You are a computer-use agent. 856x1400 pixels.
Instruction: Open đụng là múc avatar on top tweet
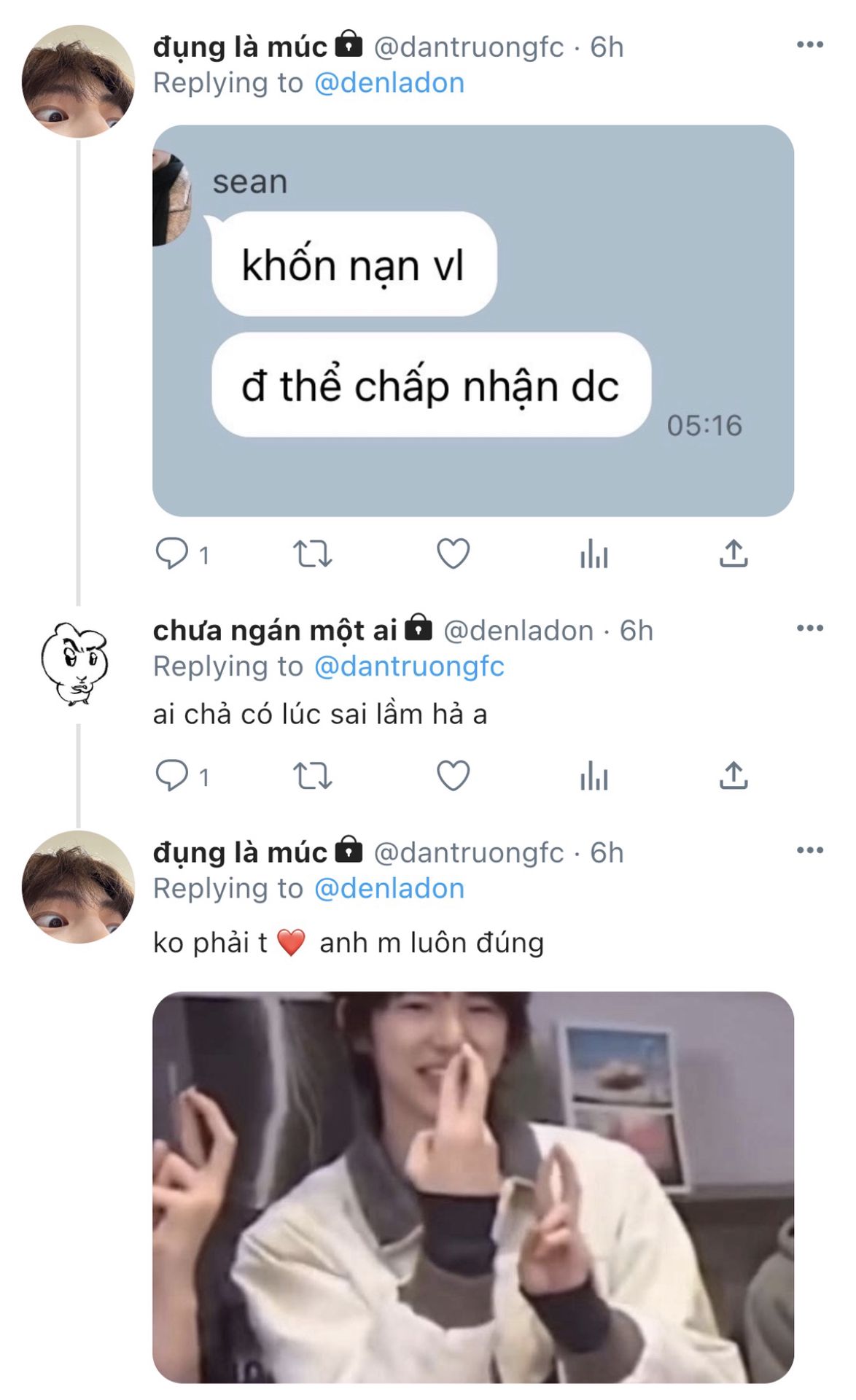coord(78,82)
